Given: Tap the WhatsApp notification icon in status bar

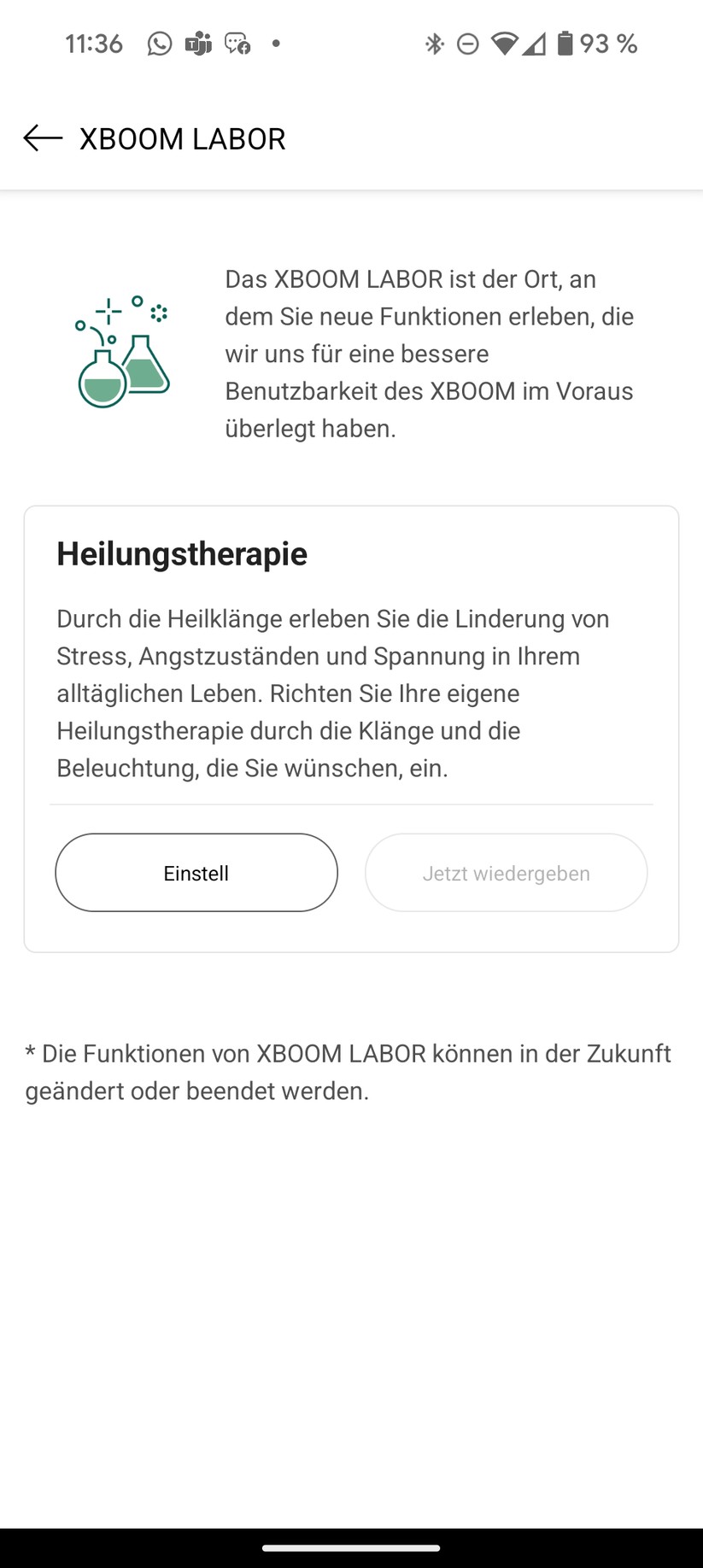Looking at the screenshot, I should click(x=159, y=44).
